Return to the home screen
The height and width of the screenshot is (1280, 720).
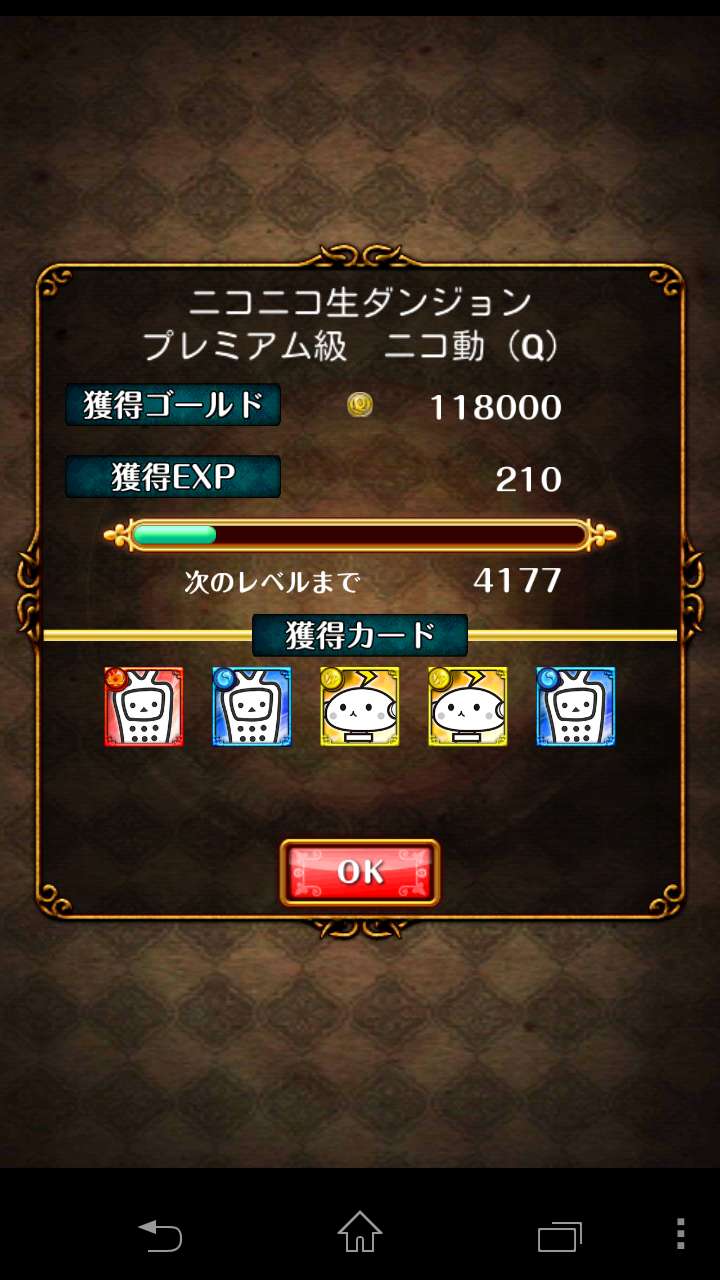pyautogui.click(x=359, y=1233)
